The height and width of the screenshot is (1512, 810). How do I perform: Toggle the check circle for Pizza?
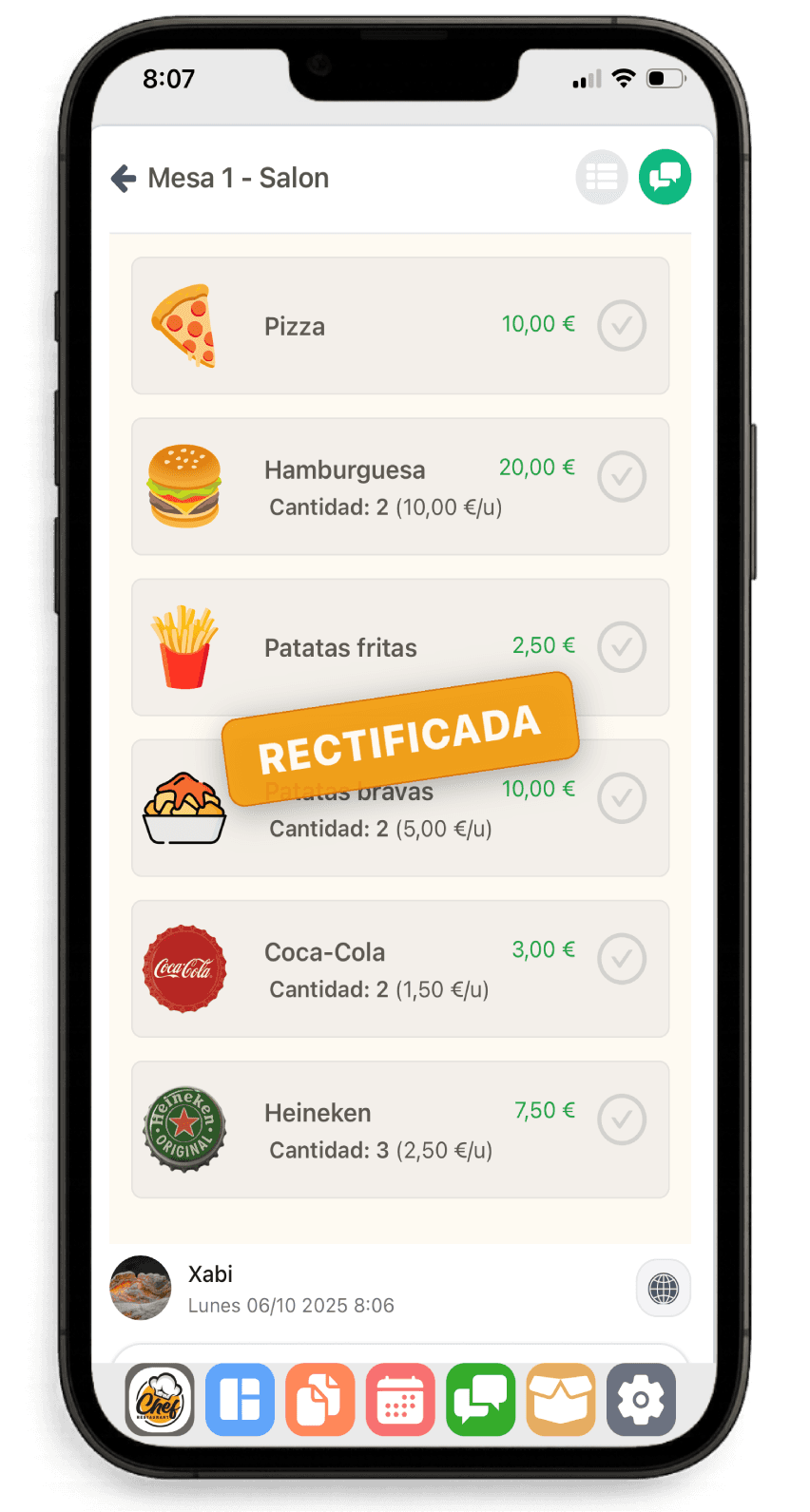622,325
